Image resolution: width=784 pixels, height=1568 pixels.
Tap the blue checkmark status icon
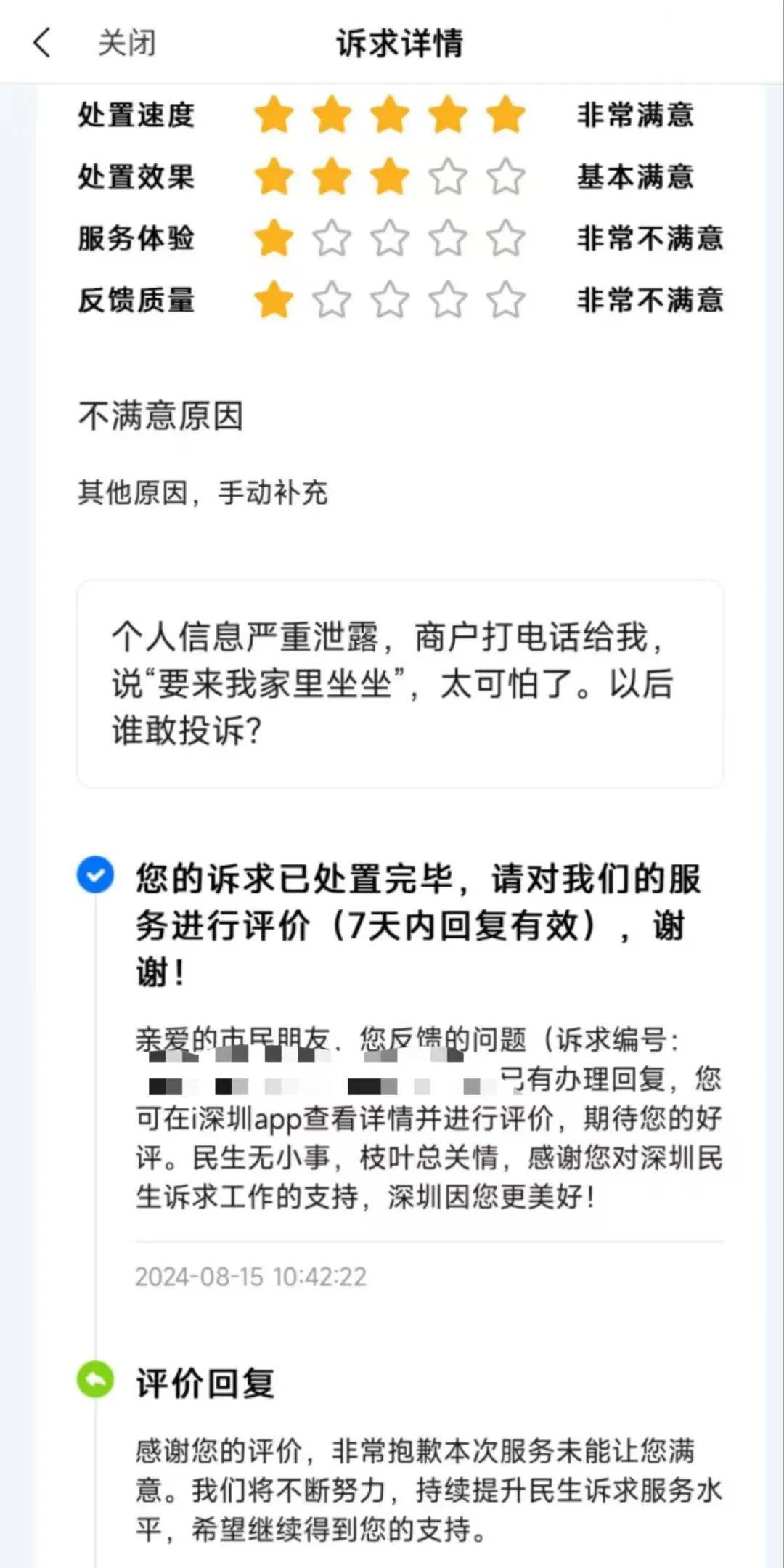pos(97,877)
